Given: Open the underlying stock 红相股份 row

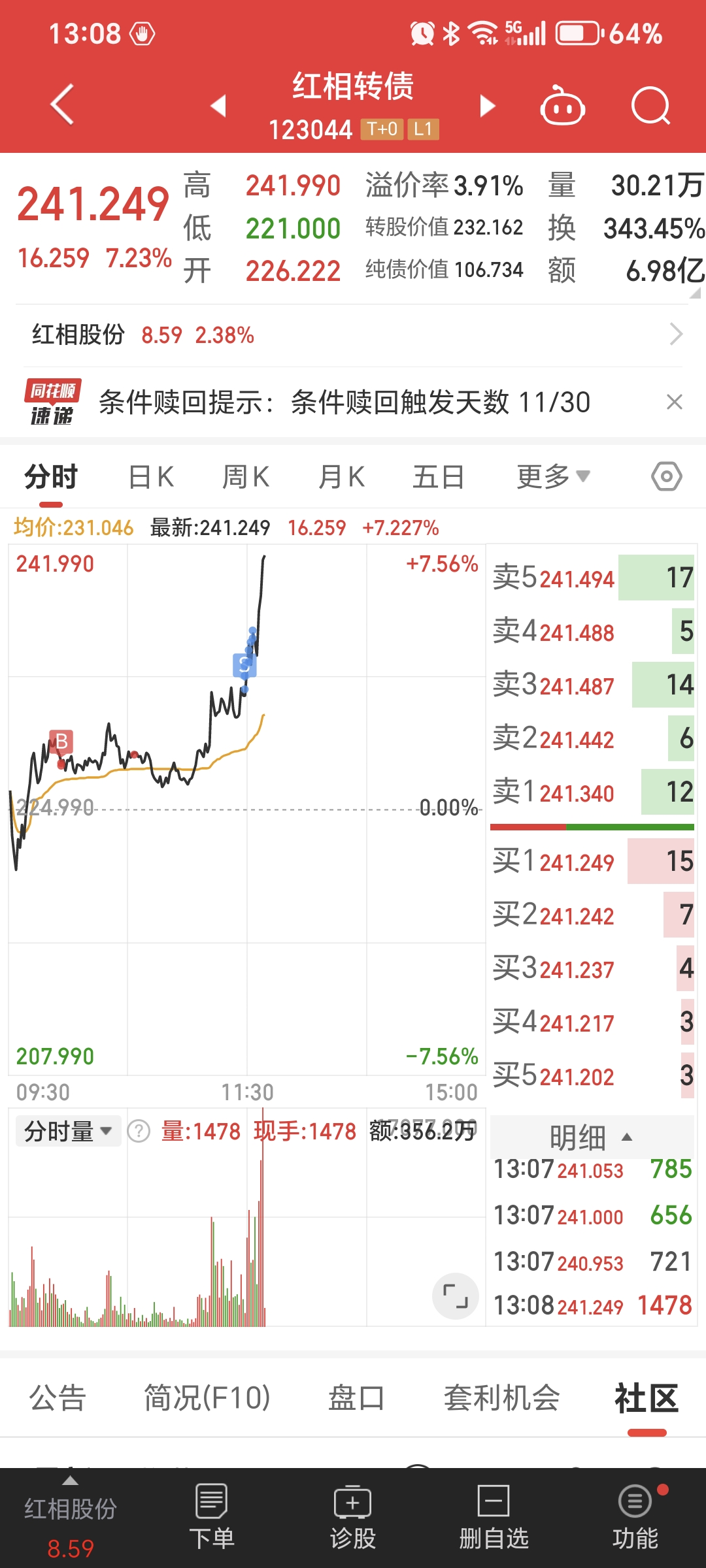Looking at the screenshot, I should 353,335.
